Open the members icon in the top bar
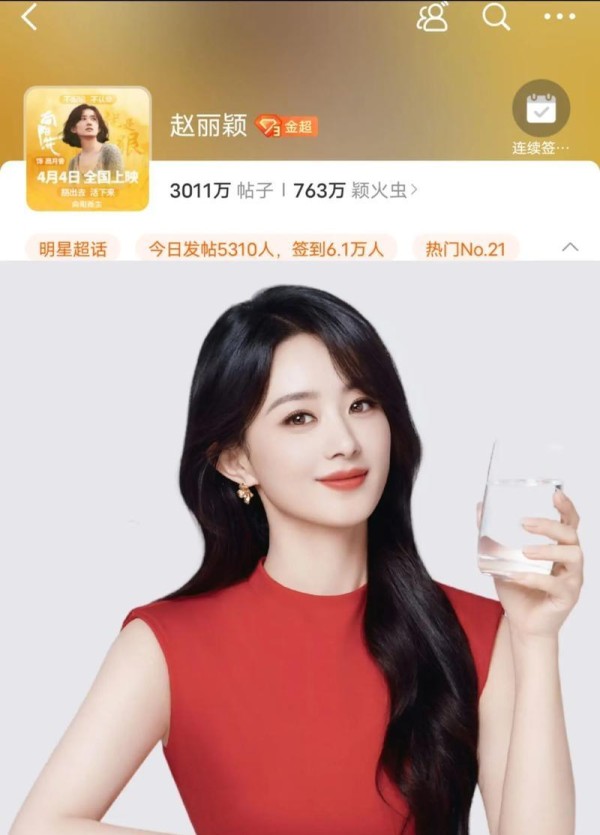600x835 pixels. tap(432, 17)
